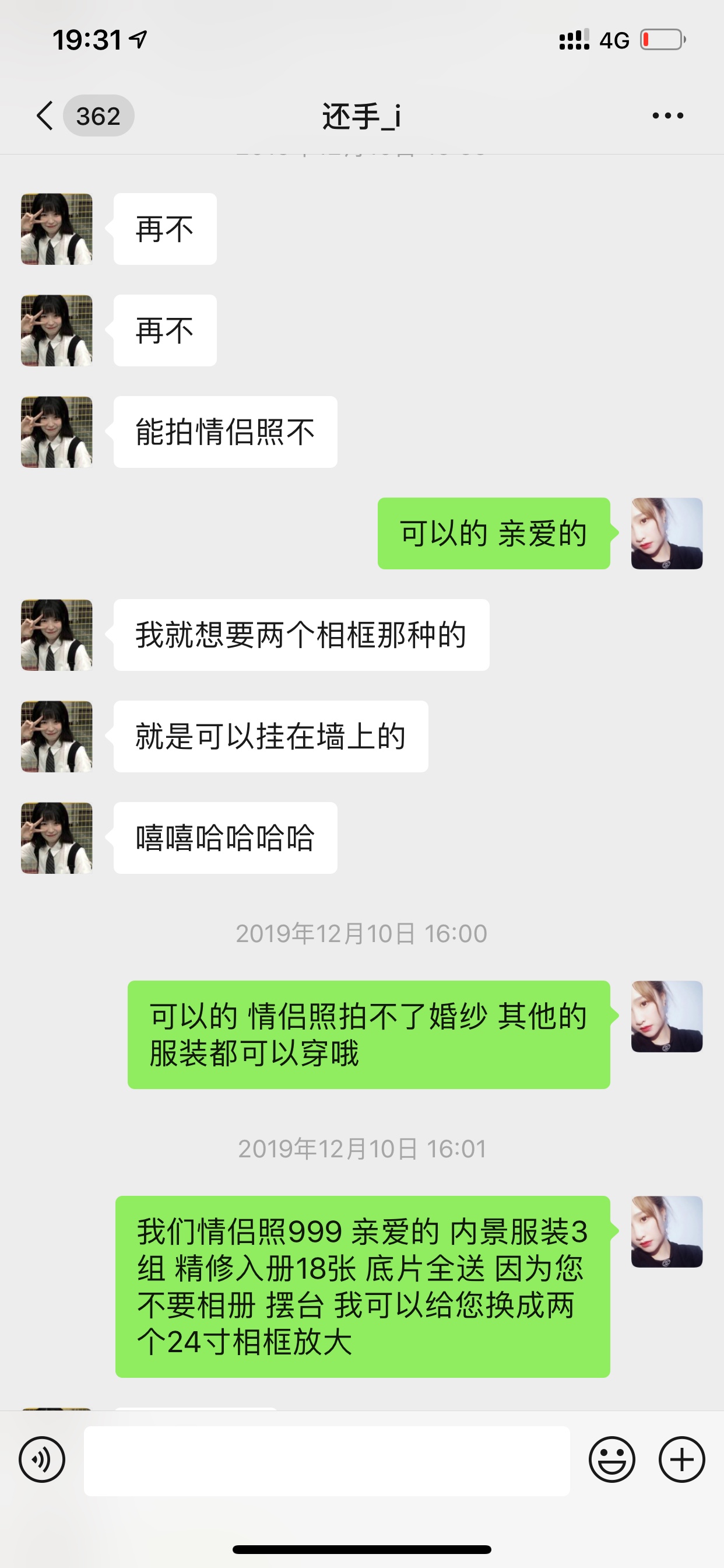Image resolution: width=724 pixels, height=1568 pixels.
Task: Open contact avatar beside 能拍情侣照不
Action: pyautogui.click(x=57, y=432)
